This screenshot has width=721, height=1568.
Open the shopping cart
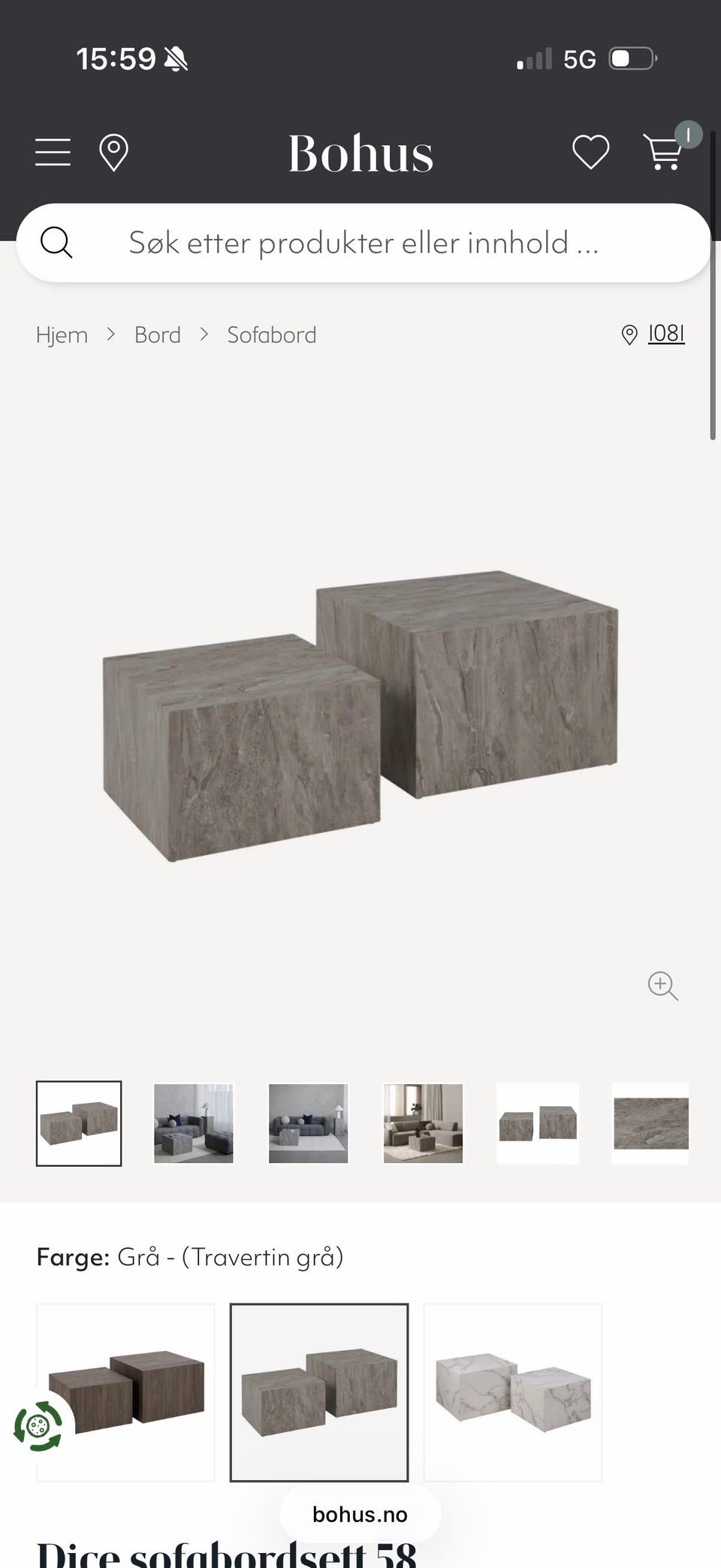click(x=664, y=151)
